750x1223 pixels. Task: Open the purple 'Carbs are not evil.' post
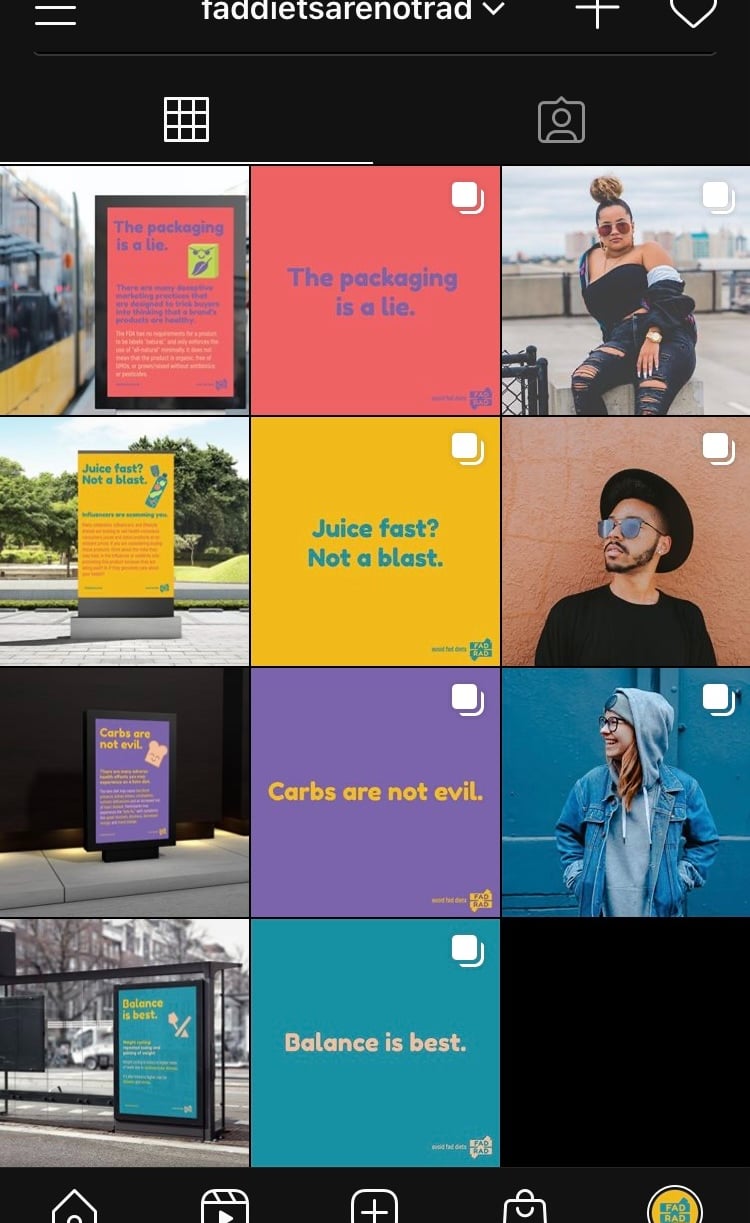click(375, 792)
